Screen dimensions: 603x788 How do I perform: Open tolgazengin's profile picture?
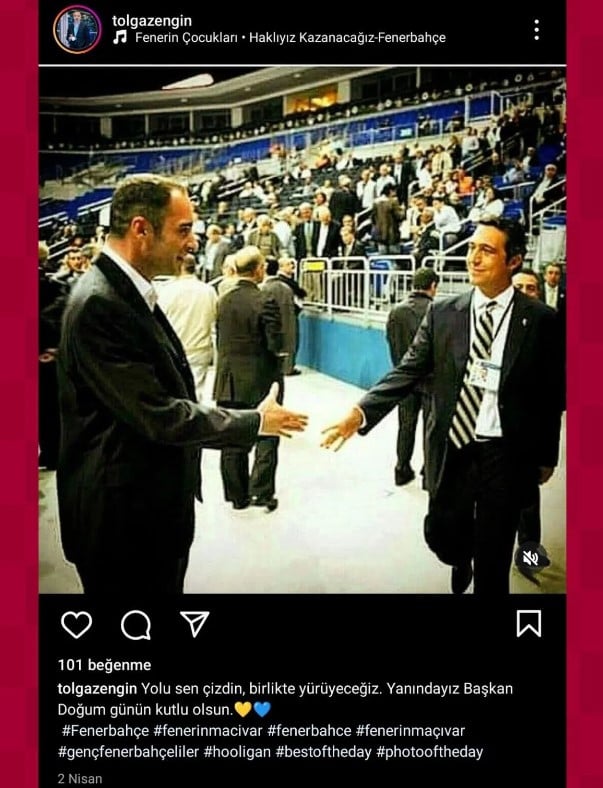77,29
